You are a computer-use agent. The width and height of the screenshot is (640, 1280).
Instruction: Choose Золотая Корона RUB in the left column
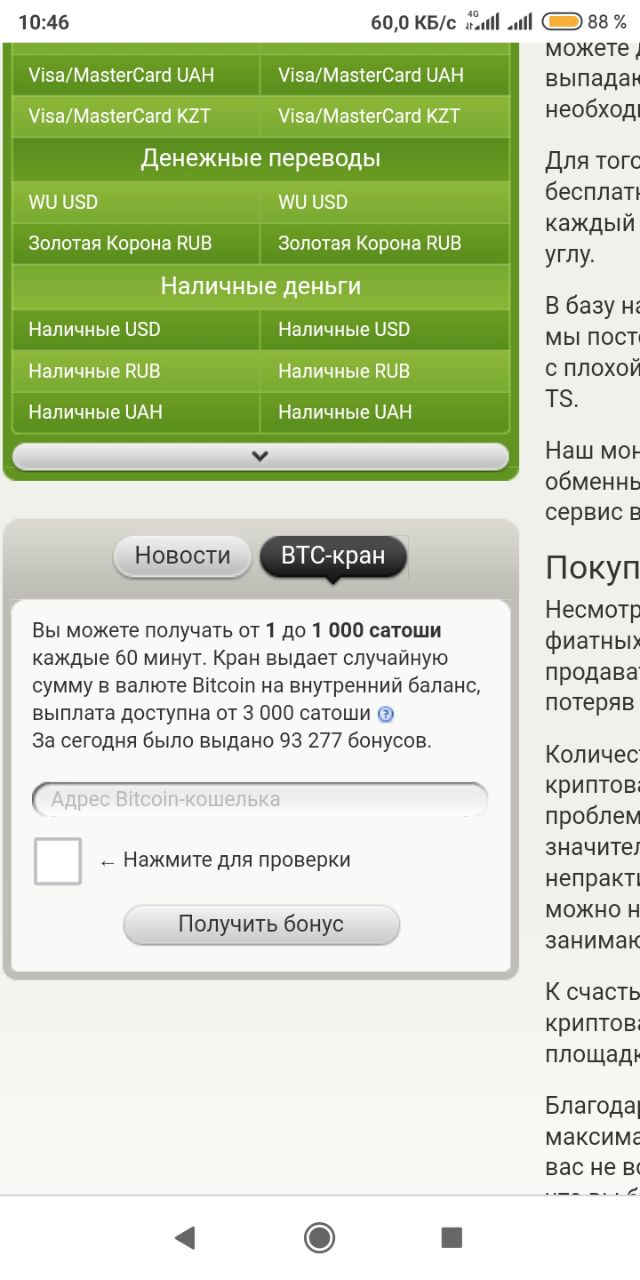coord(135,243)
